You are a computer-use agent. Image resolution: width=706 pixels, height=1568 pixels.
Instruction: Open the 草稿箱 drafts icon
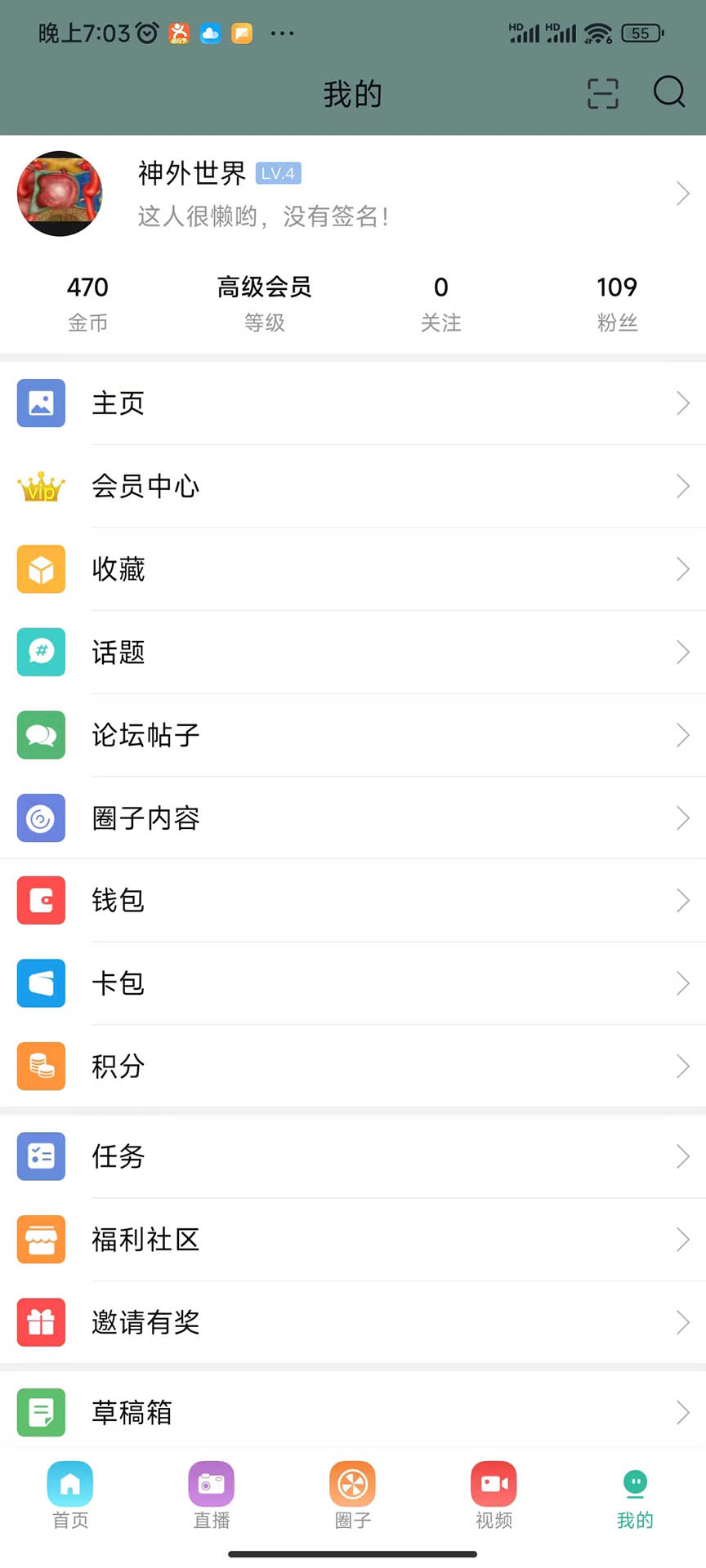[x=41, y=1413]
